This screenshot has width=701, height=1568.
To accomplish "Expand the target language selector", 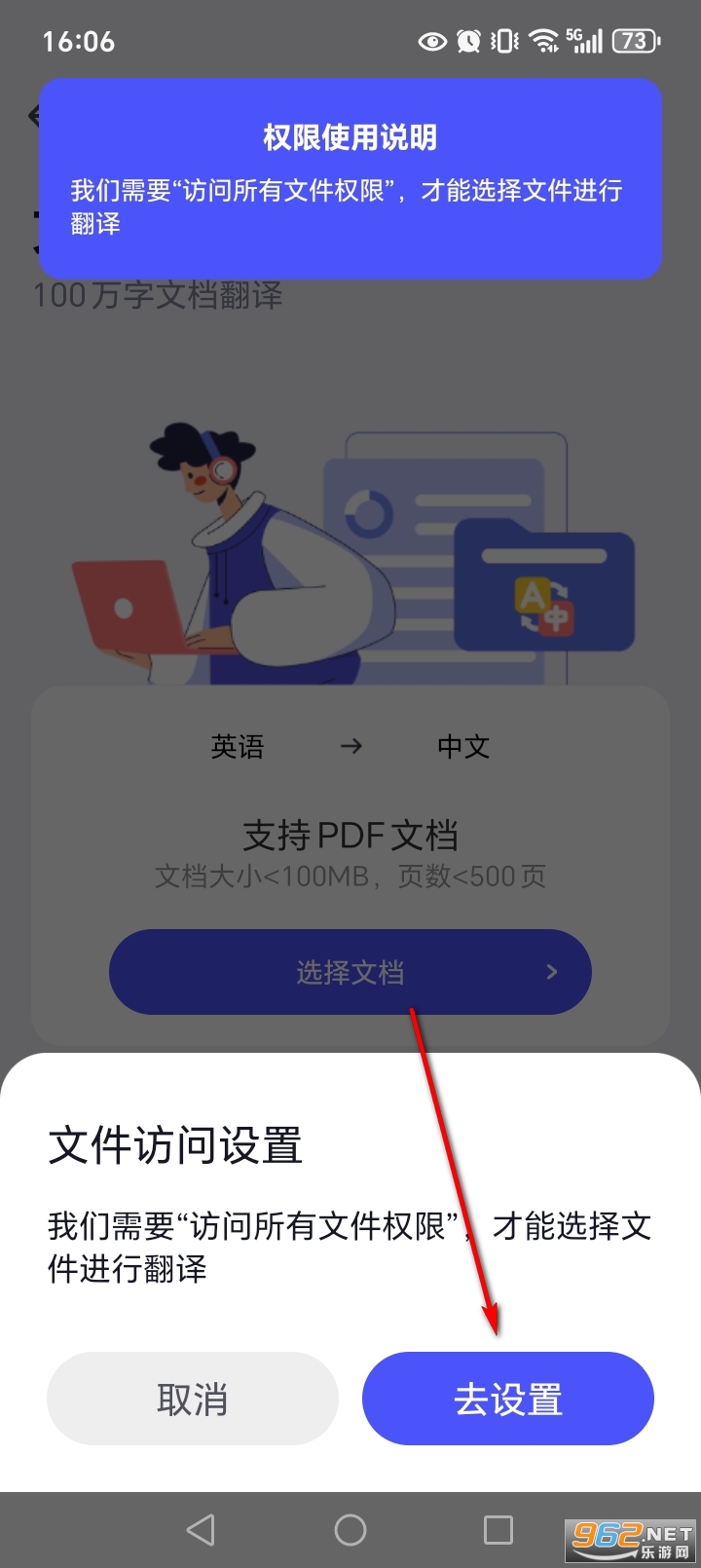I will [x=462, y=745].
